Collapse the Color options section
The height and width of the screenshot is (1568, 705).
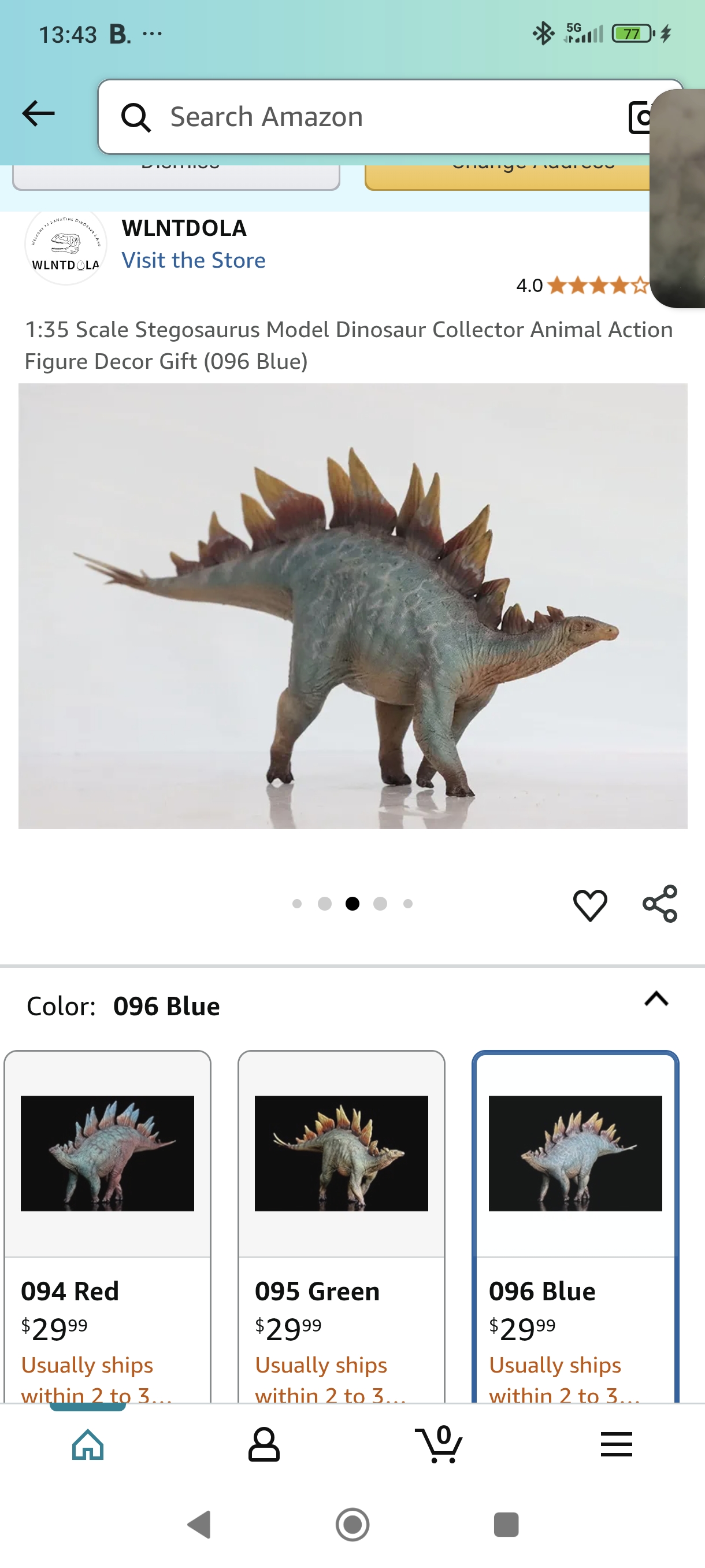[x=656, y=1000]
